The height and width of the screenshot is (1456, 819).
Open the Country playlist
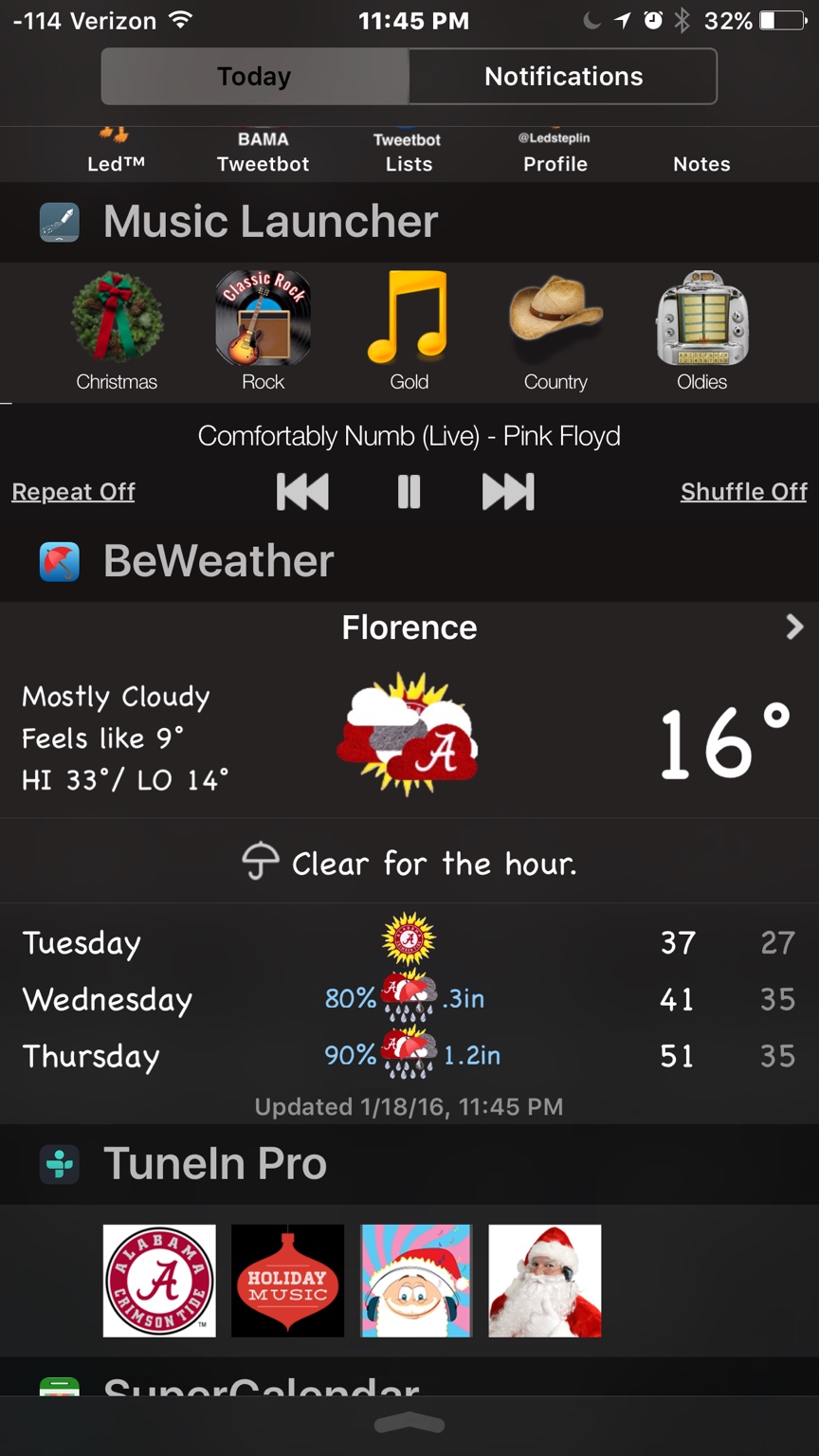click(x=555, y=329)
